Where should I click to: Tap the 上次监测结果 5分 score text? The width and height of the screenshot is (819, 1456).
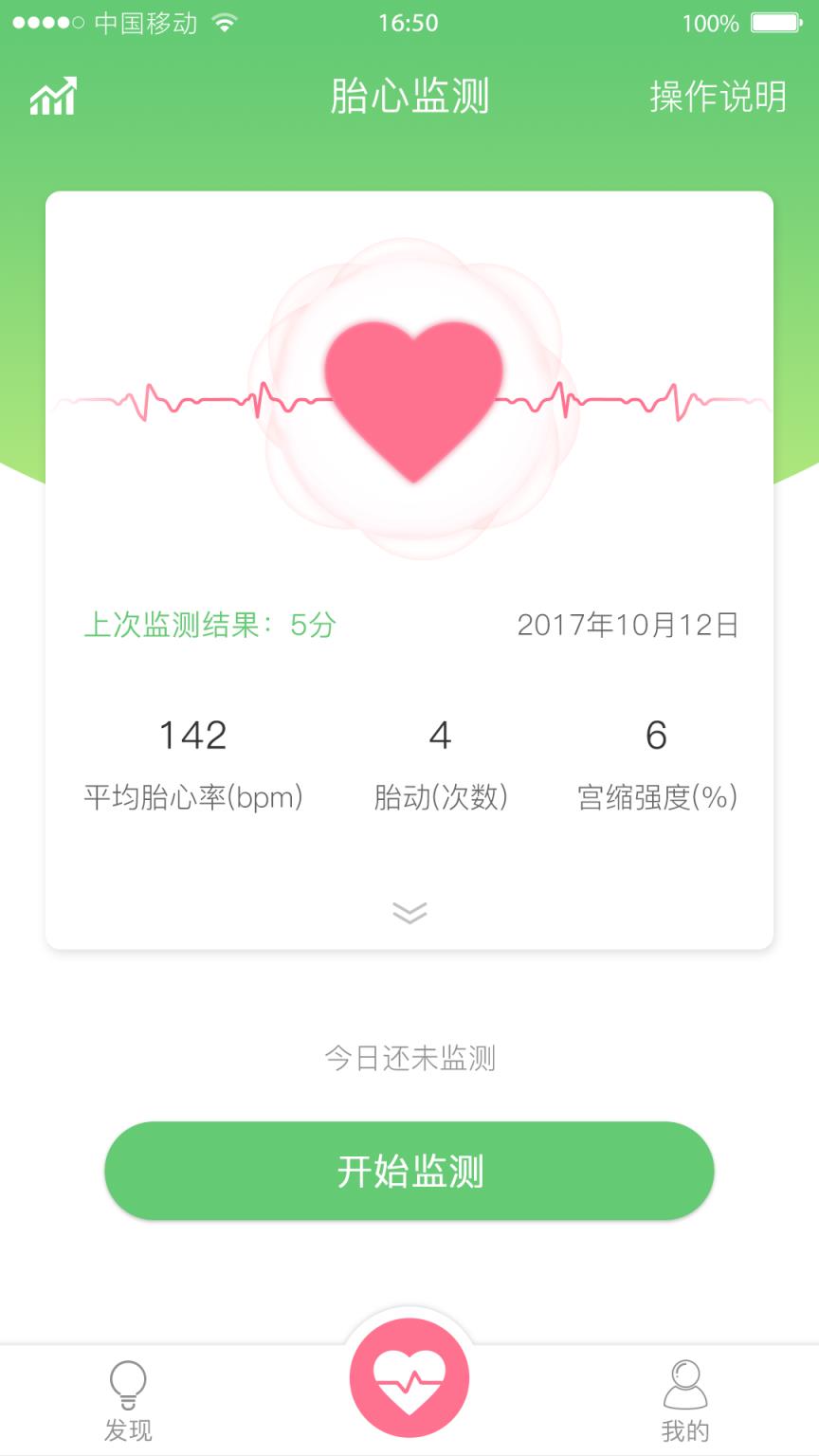210,624
